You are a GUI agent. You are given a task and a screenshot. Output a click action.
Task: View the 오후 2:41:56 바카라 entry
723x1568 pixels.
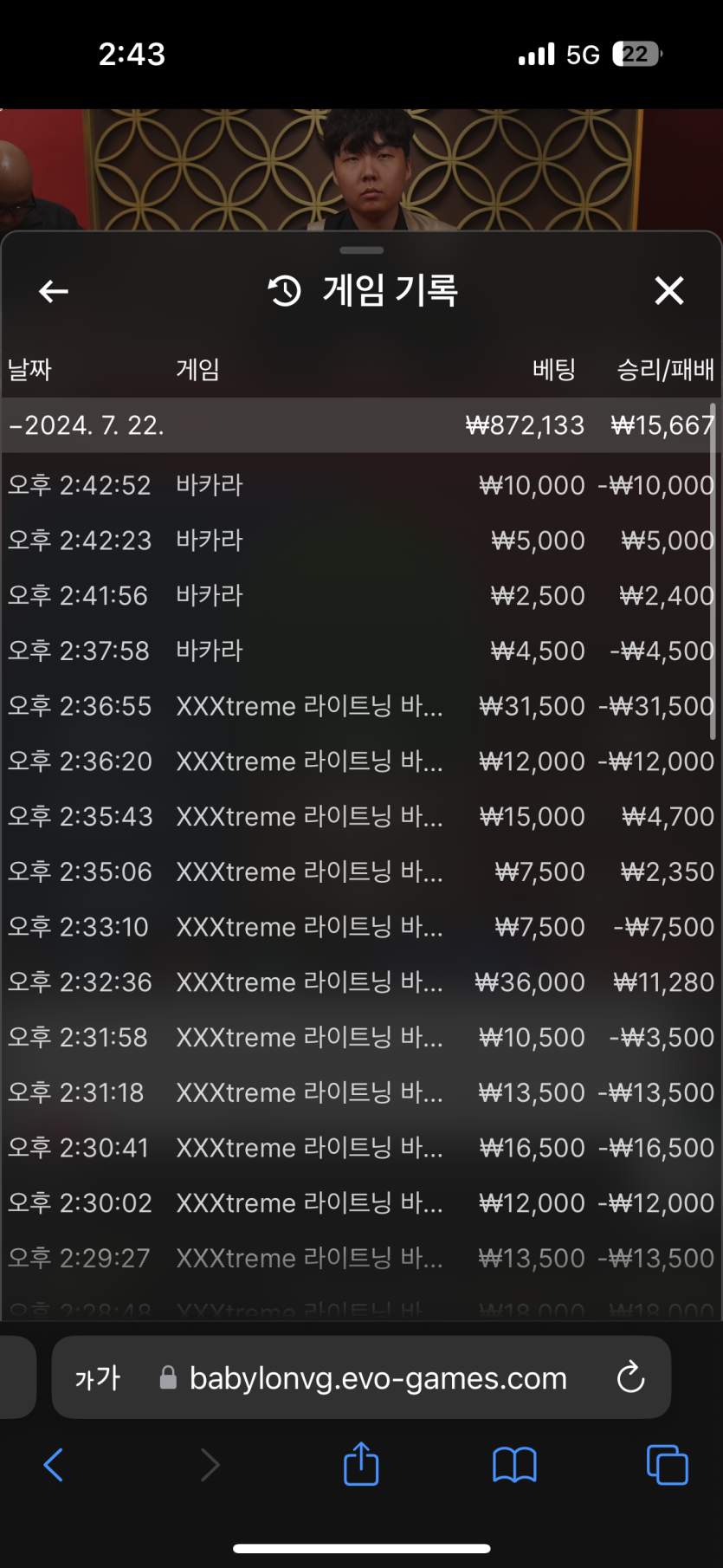361,596
